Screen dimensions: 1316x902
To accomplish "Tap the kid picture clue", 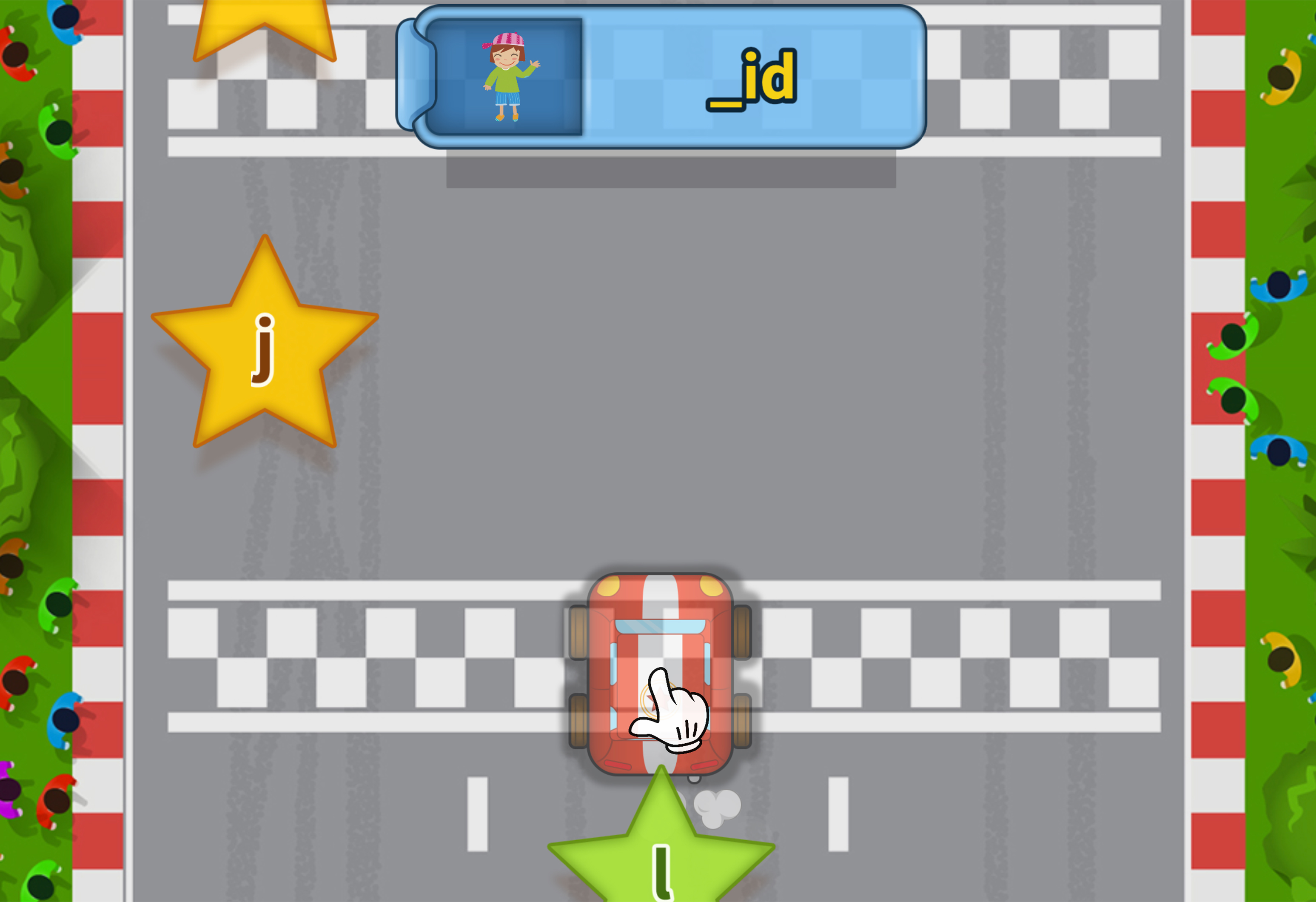I will (x=505, y=77).
